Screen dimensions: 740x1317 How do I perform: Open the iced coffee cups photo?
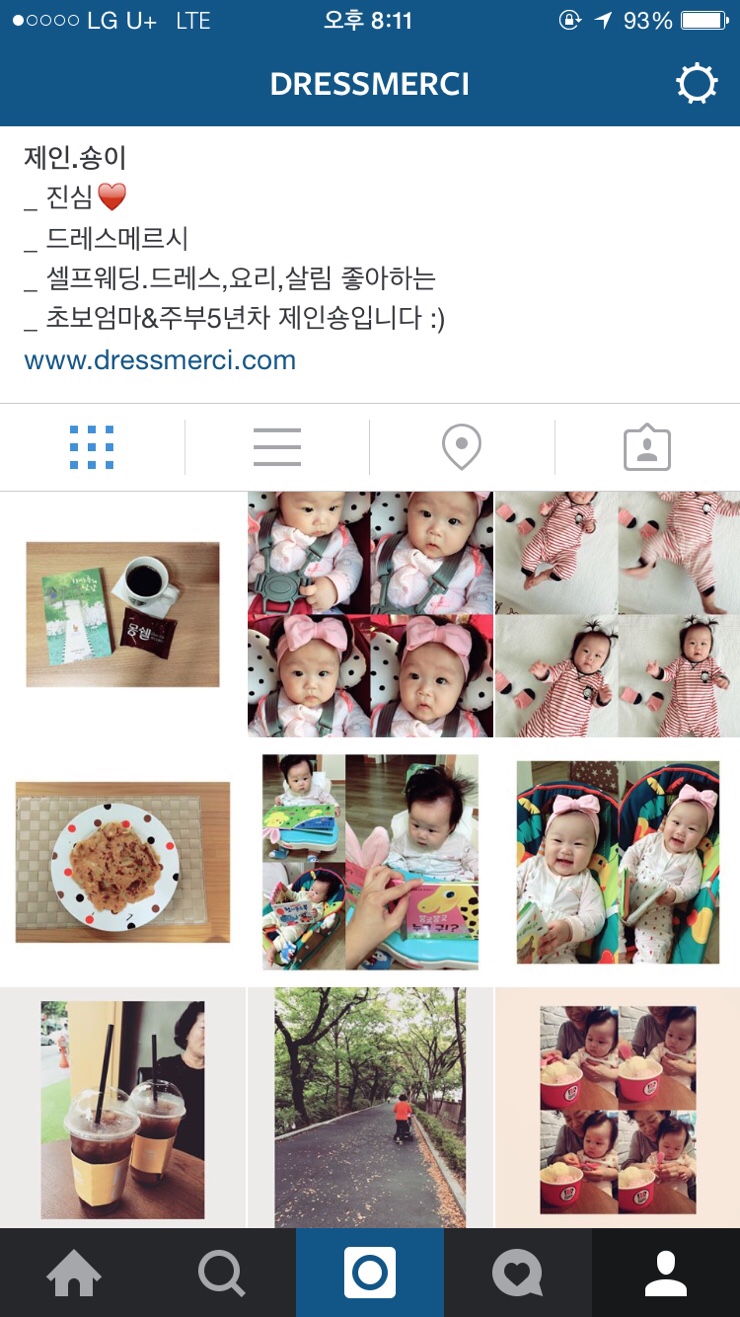(x=122, y=1108)
